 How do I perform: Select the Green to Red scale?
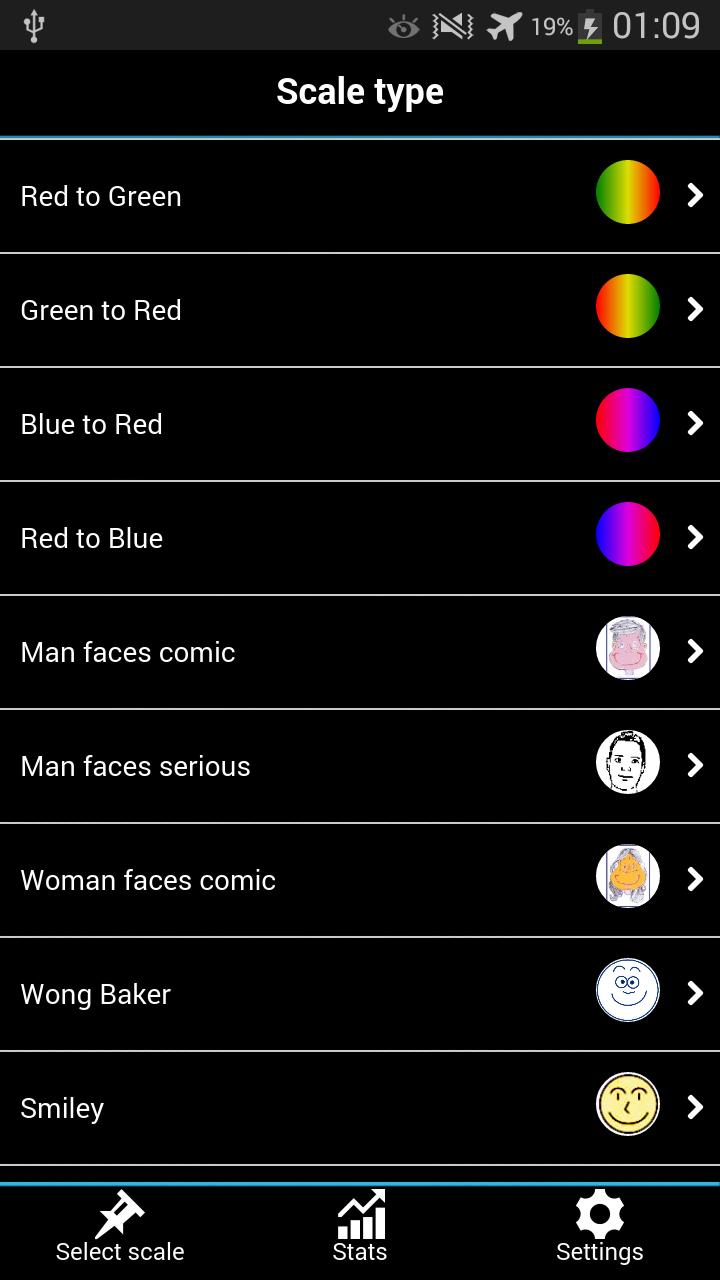point(360,310)
